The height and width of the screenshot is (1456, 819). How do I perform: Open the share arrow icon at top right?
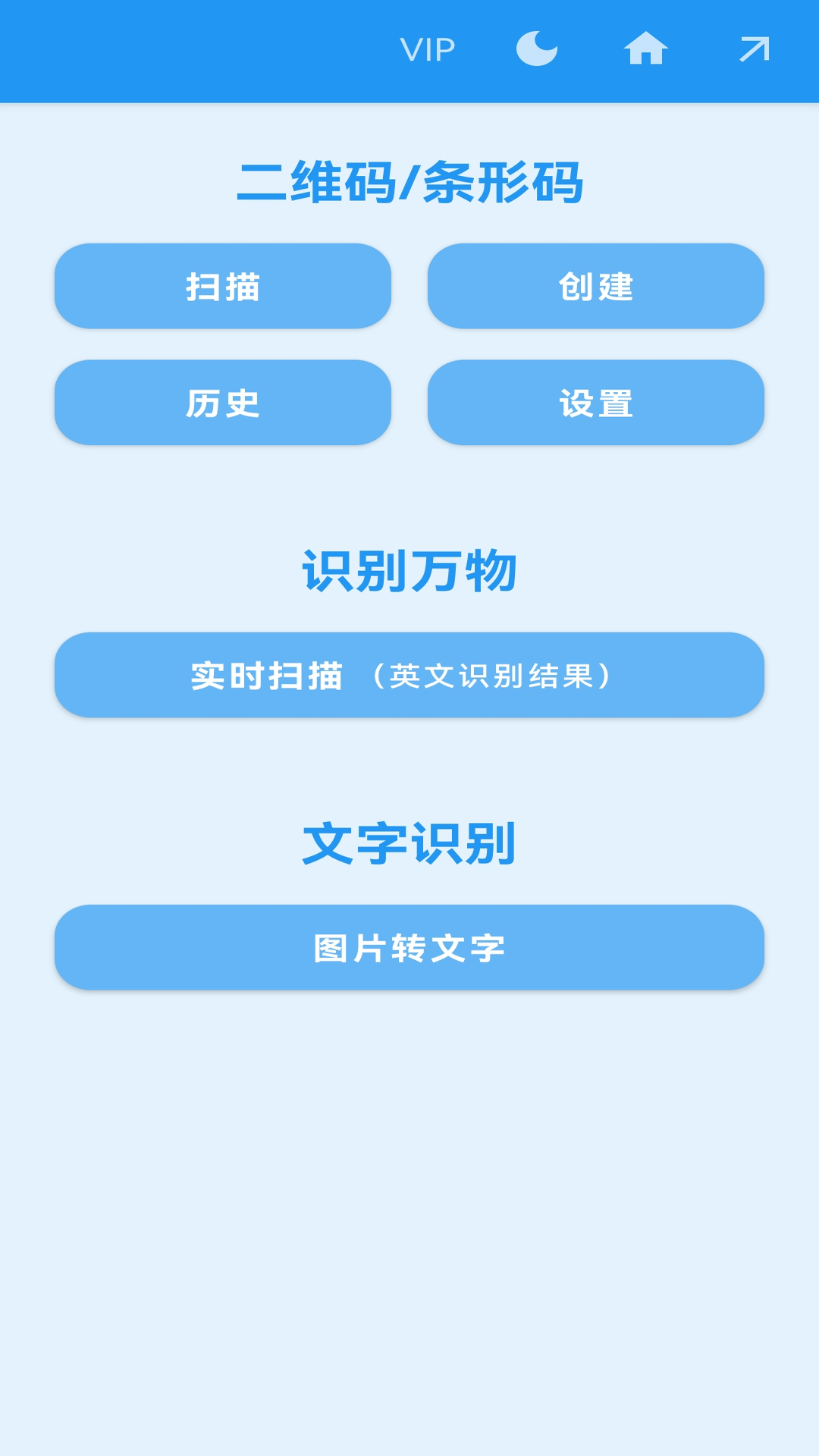coord(754,48)
